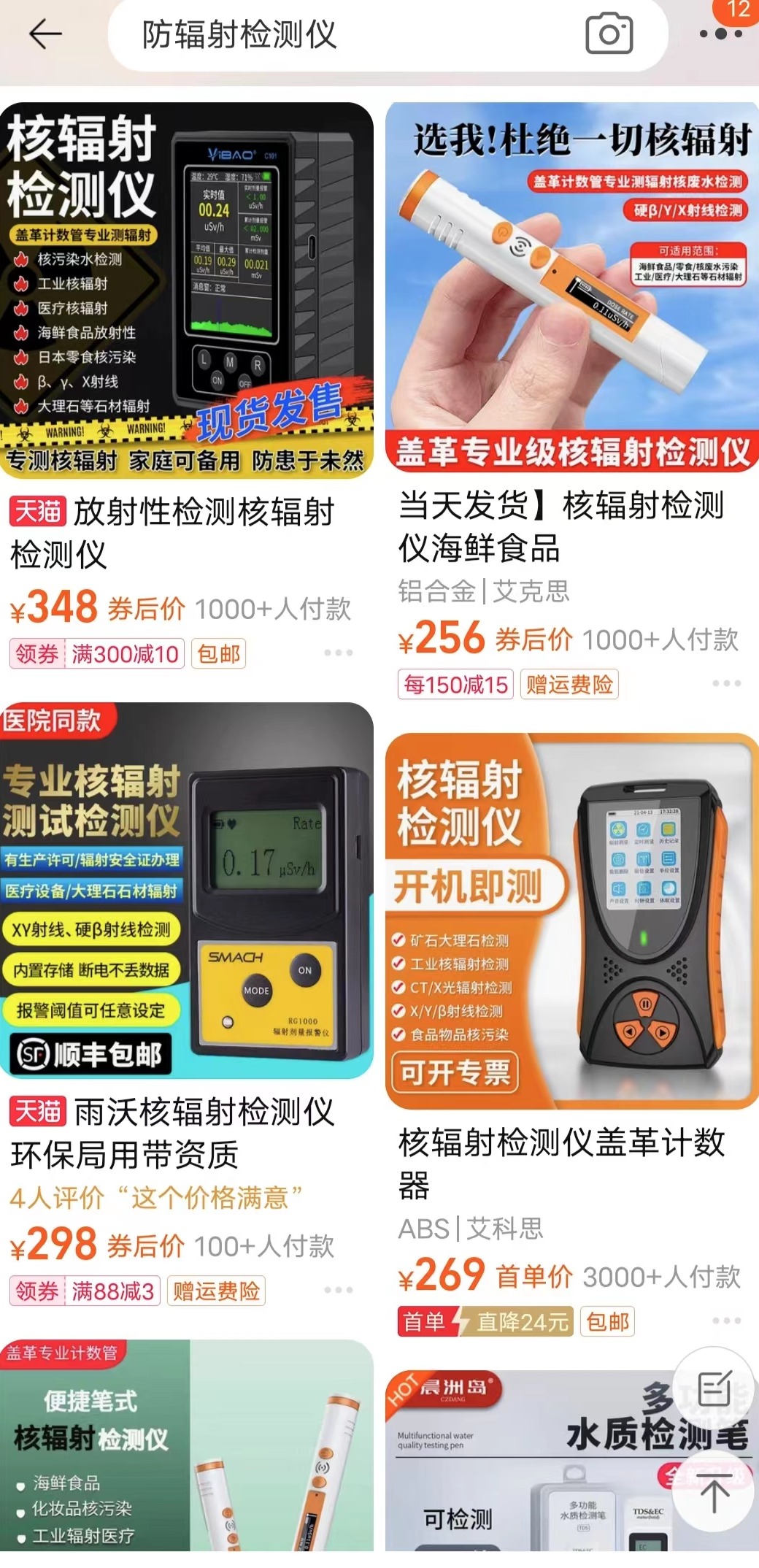Open the three-dot menu in top bar
The height and width of the screenshot is (1568, 759).
(x=721, y=34)
